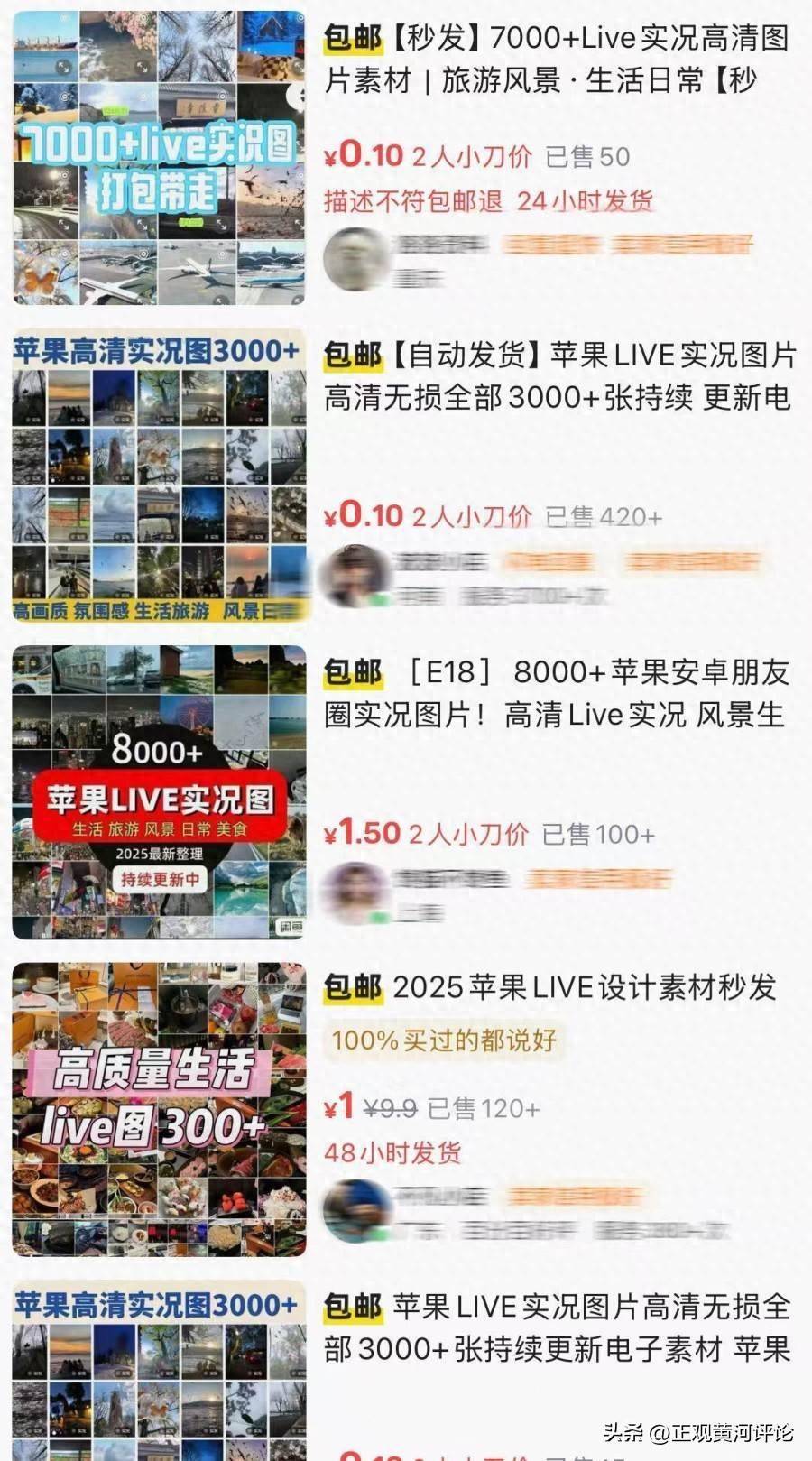Open the 7000+Live实况高清图片素材 listing

click(557, 60)
